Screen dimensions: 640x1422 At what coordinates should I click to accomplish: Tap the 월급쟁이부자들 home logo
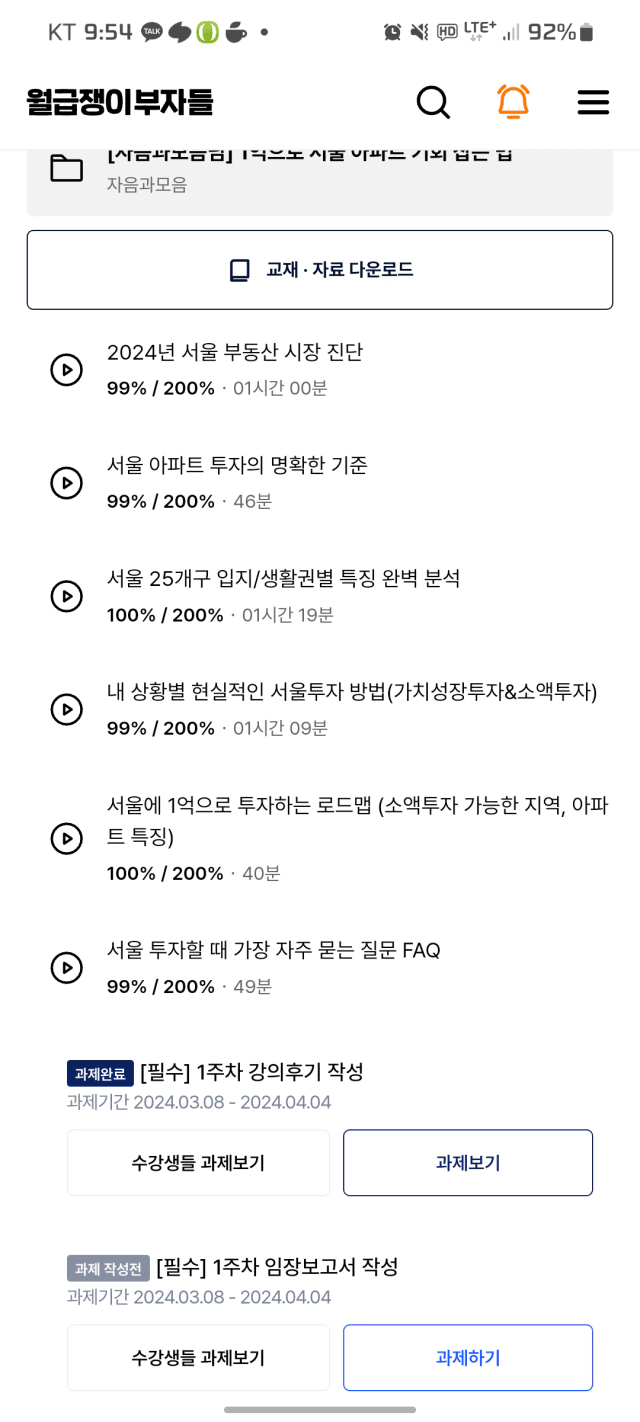tap(120, 102)
